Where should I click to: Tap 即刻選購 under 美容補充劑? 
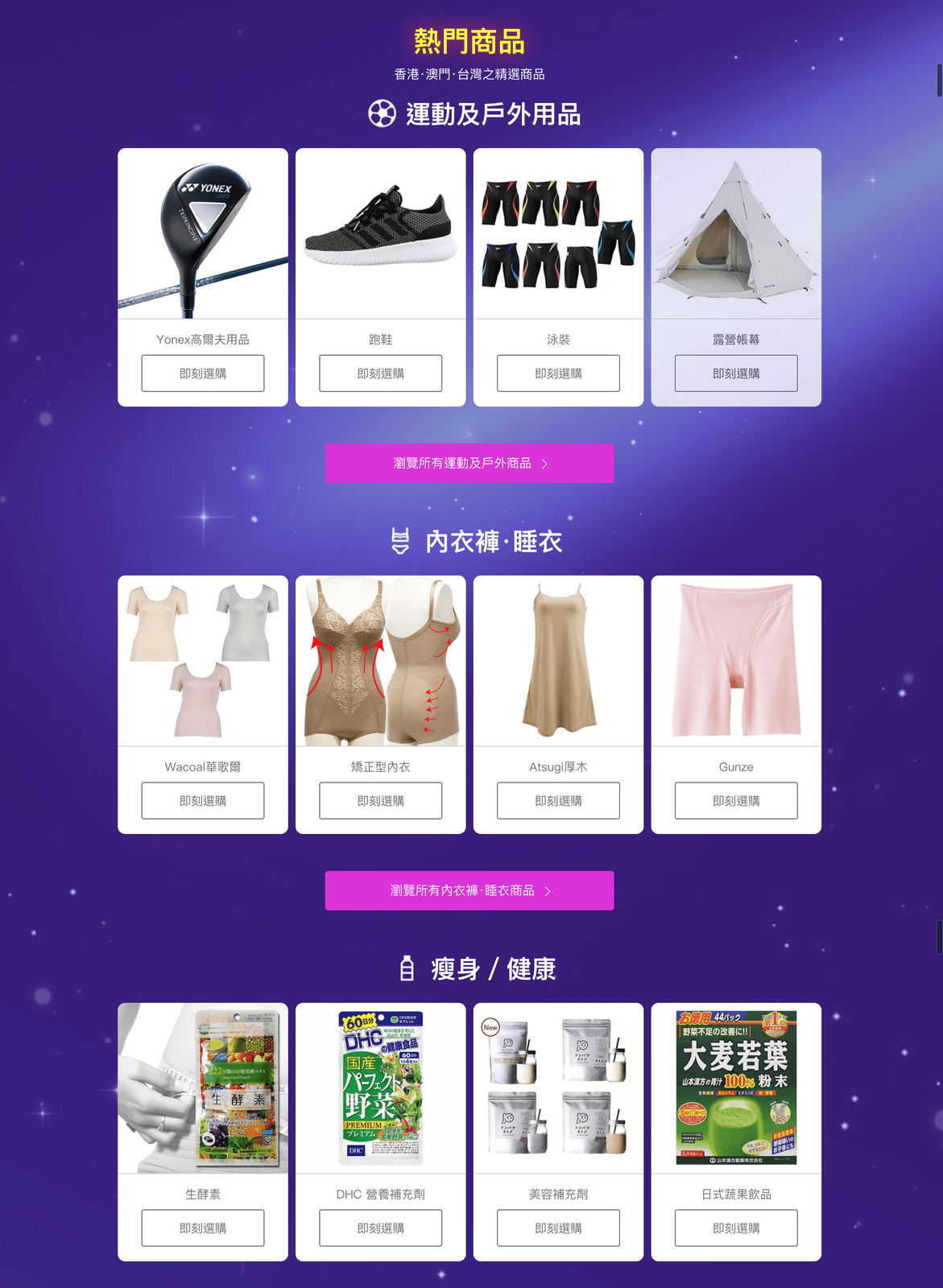click(558, 1228)
